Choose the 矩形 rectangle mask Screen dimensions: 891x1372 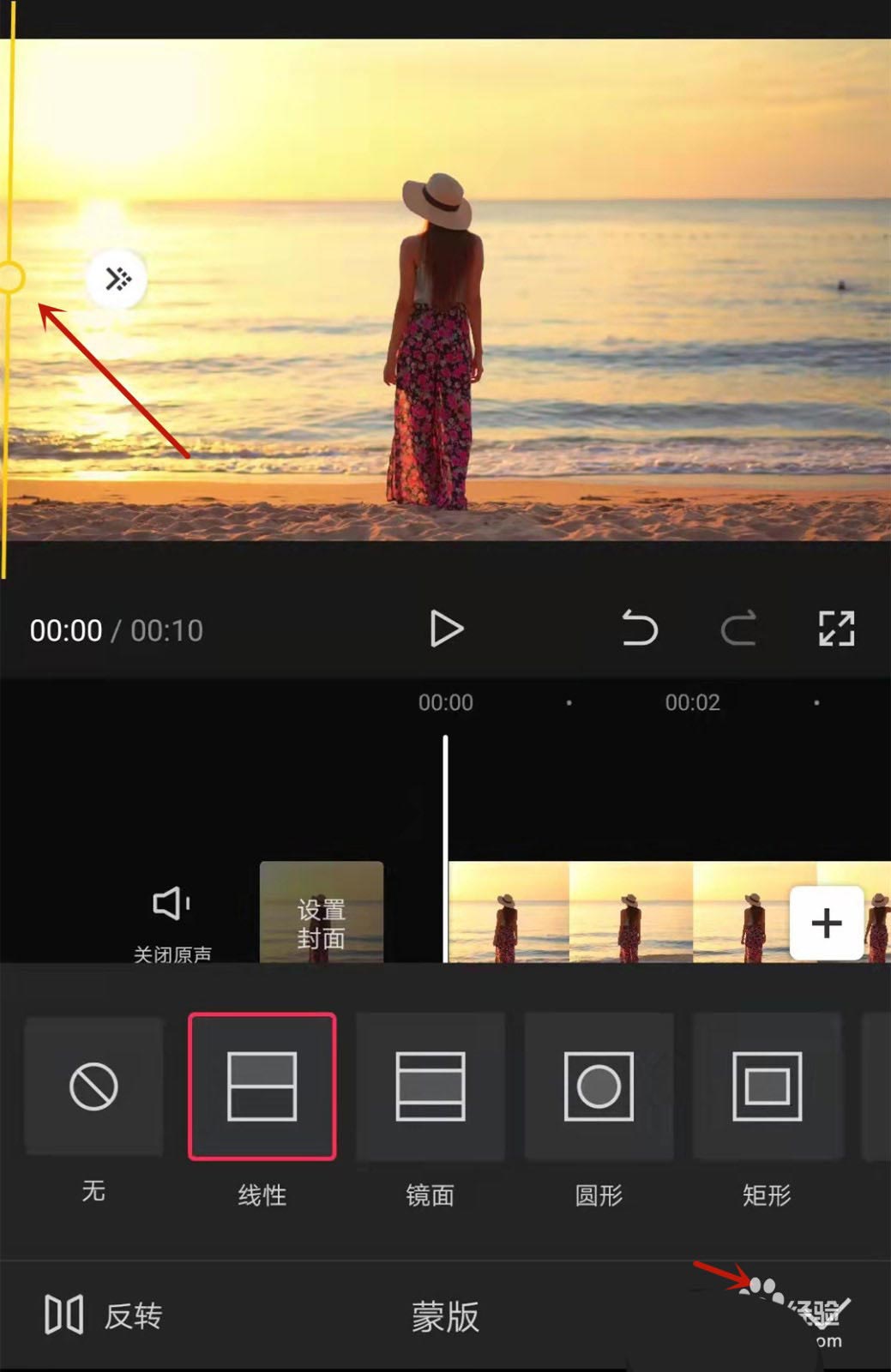point(767,1087)
